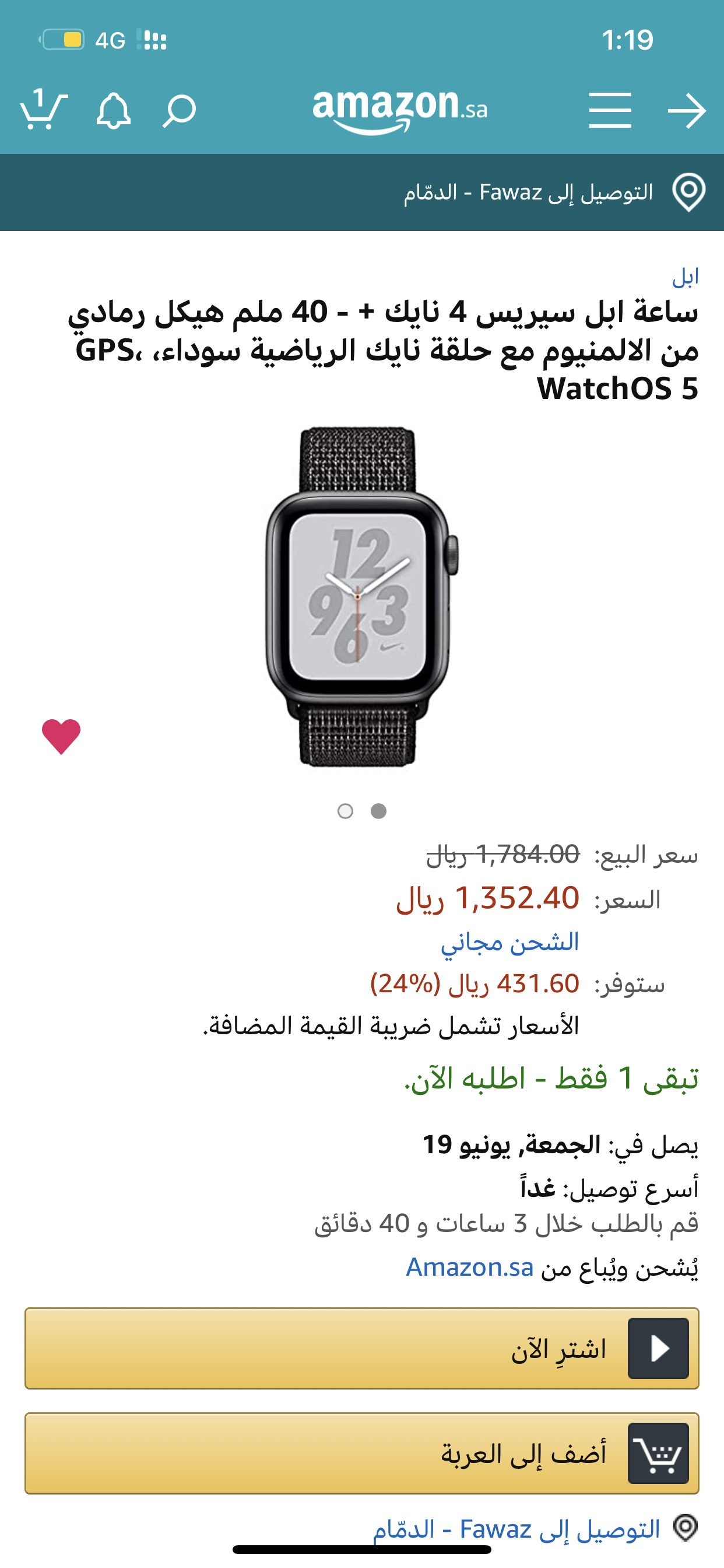Open the الشحن مجاني link
This screenshot has width=724, height=1568.
click(510, 942)
